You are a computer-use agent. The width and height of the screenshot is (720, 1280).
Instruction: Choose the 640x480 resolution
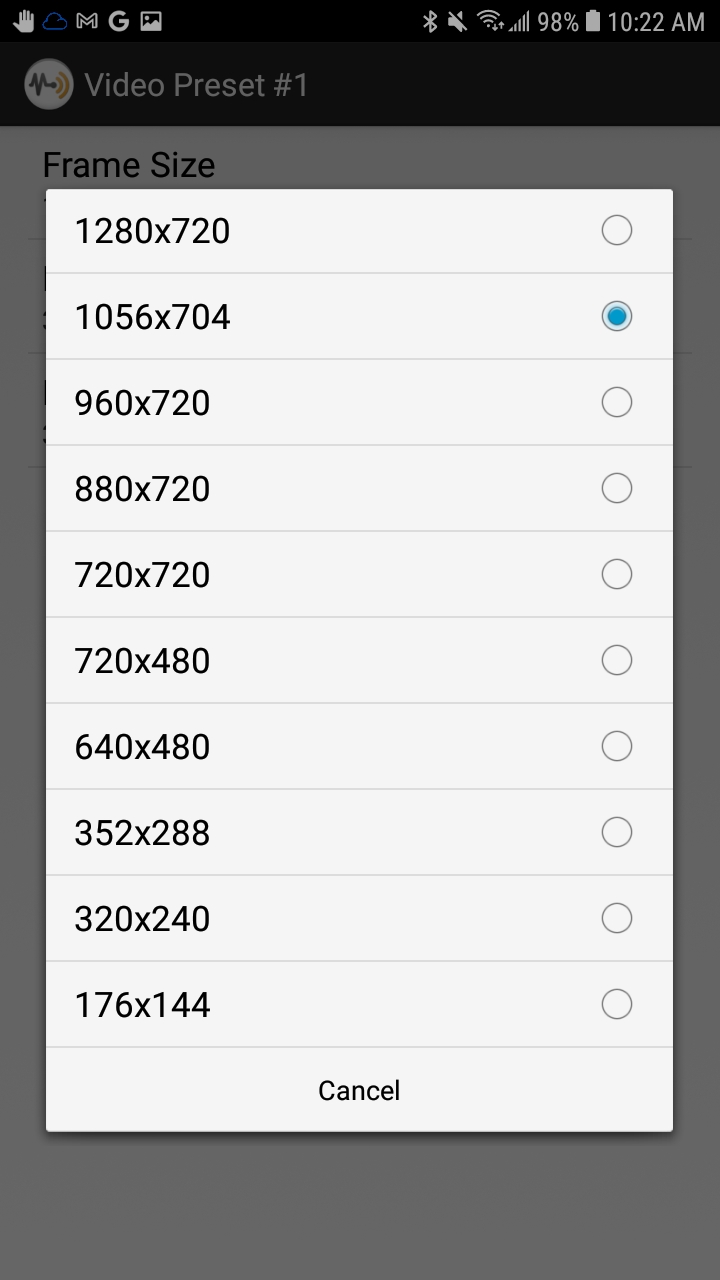pyautogui.click(x=360, y=746)
